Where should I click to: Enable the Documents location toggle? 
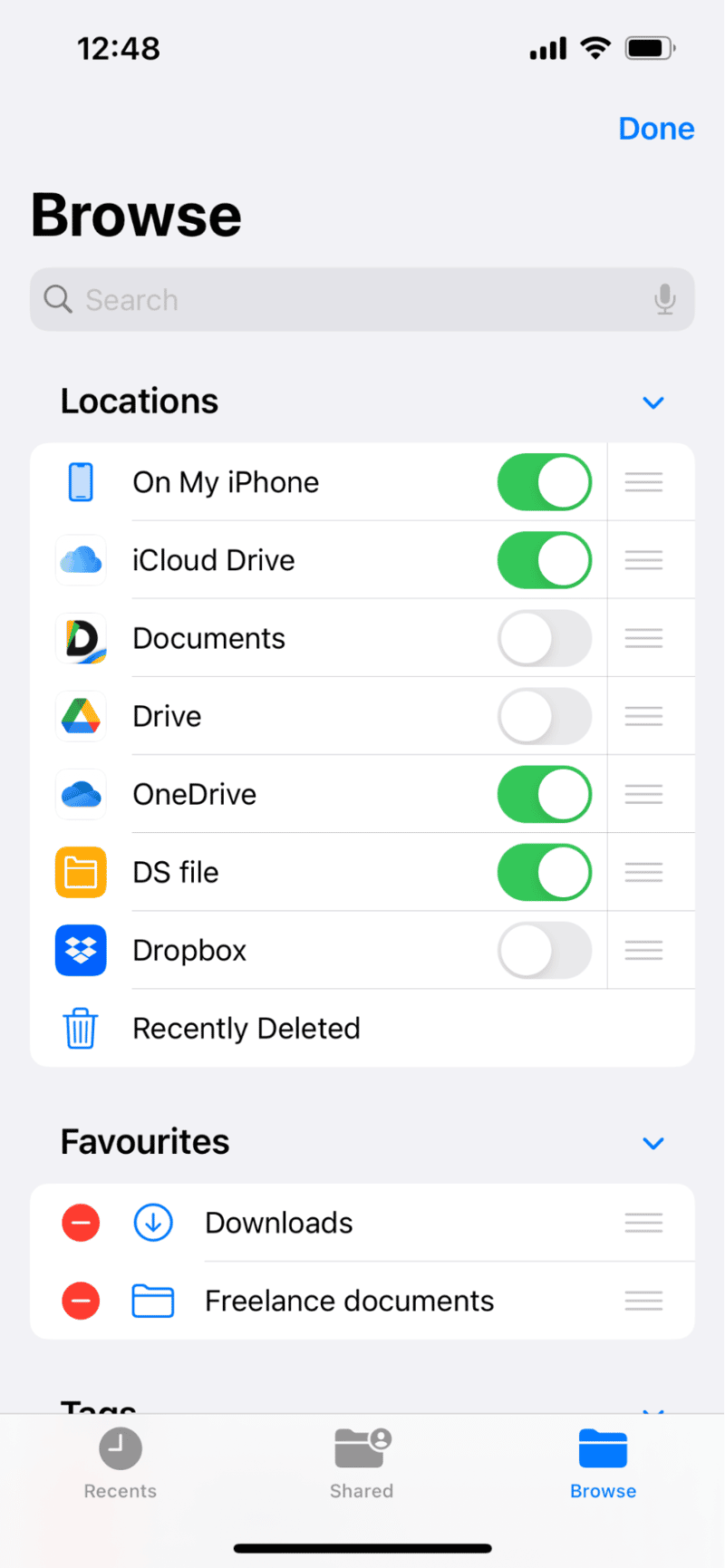tap(544, 638)
